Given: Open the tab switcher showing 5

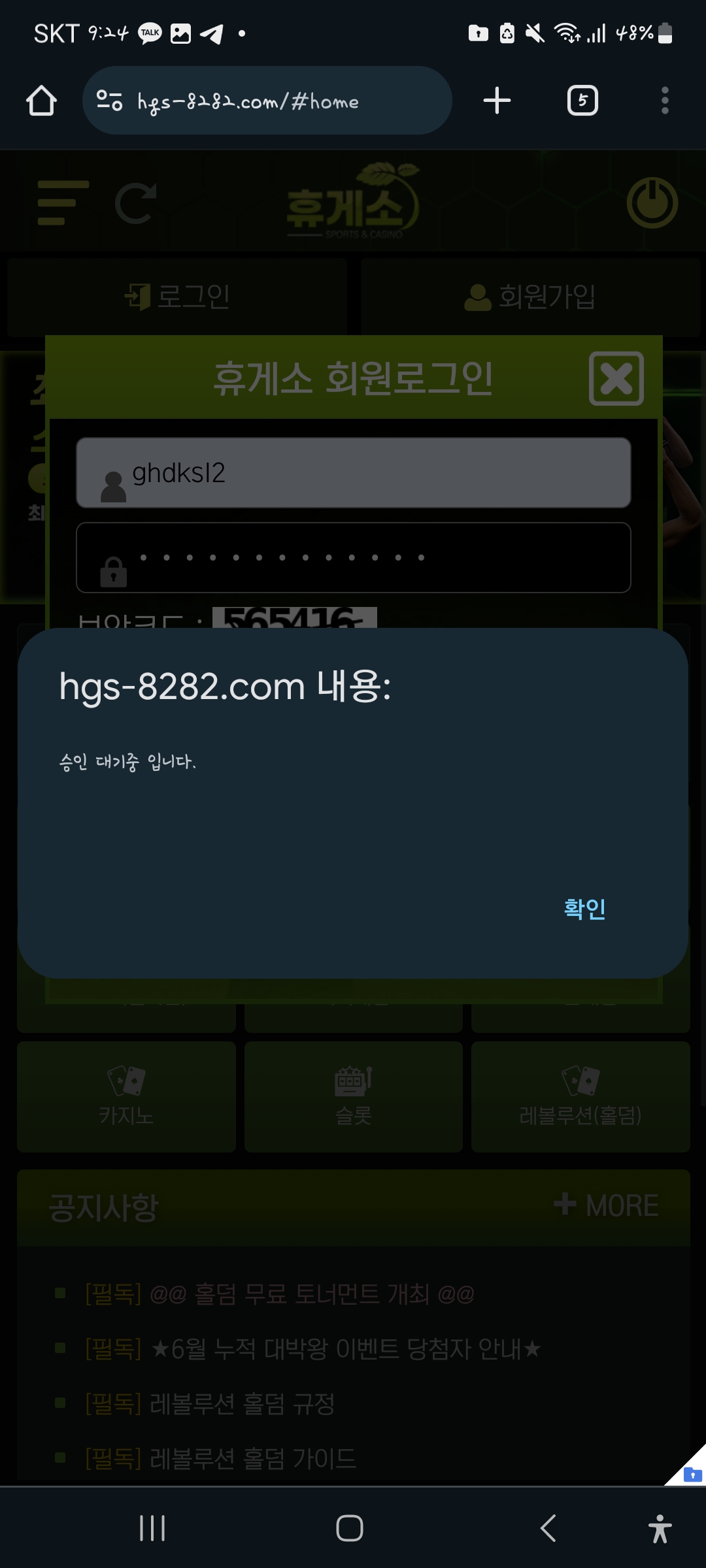Looking at the screenshot, I should 582,101.
